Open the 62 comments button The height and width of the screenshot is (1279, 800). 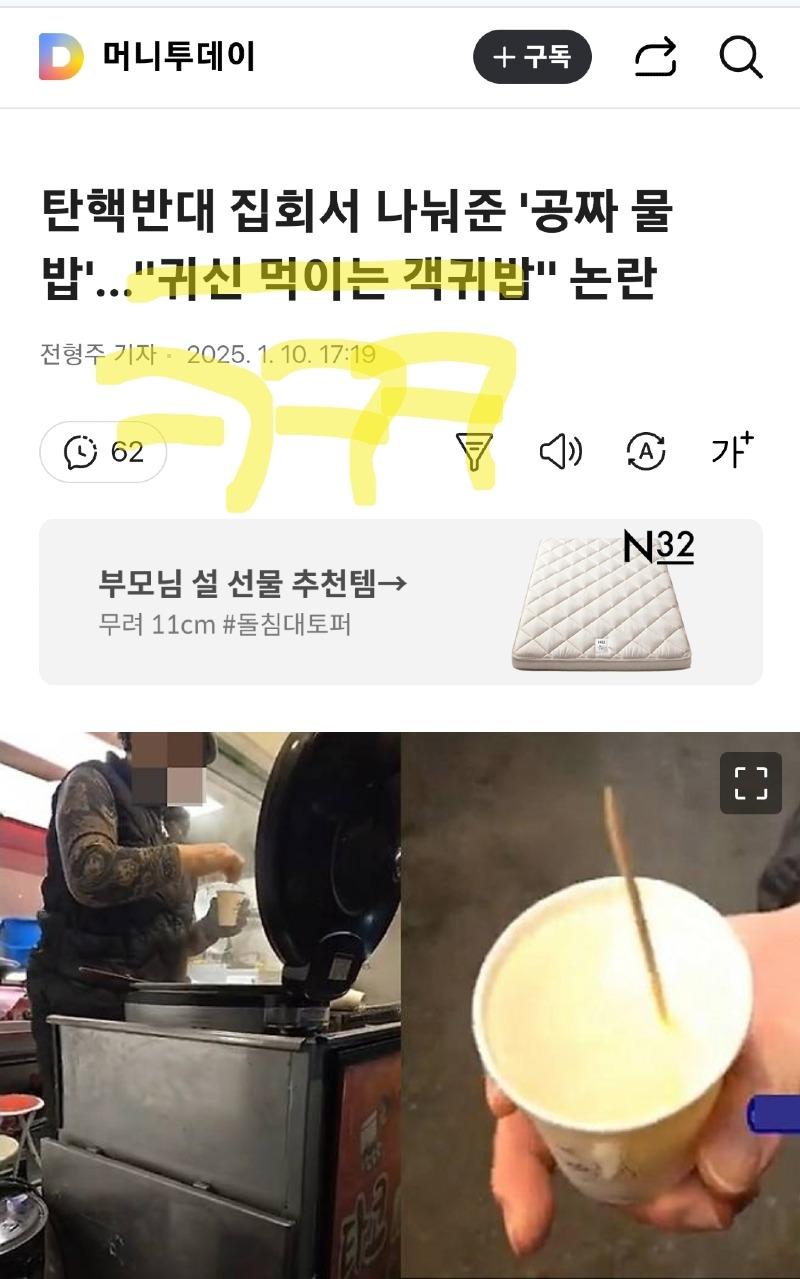103,452
